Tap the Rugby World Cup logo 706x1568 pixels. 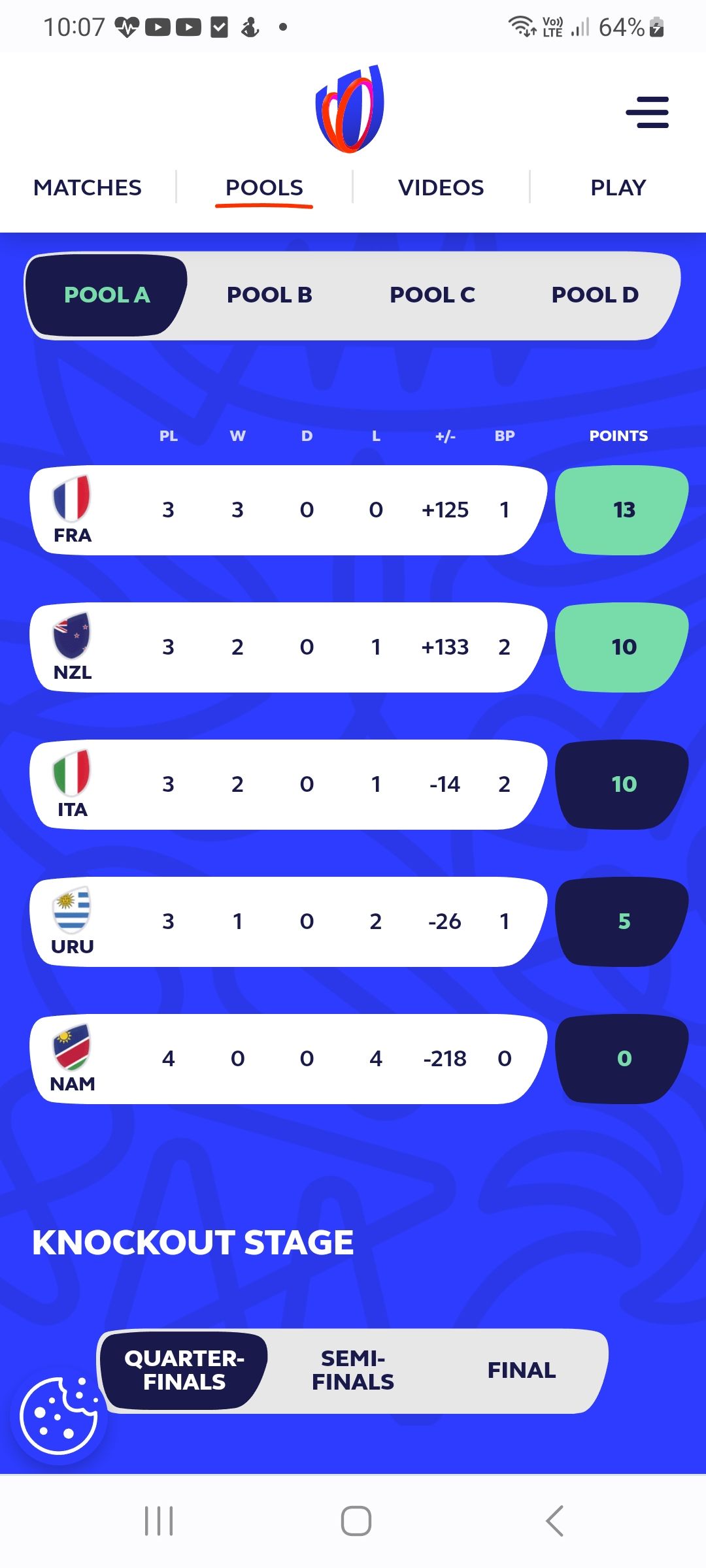click(350, 109)
